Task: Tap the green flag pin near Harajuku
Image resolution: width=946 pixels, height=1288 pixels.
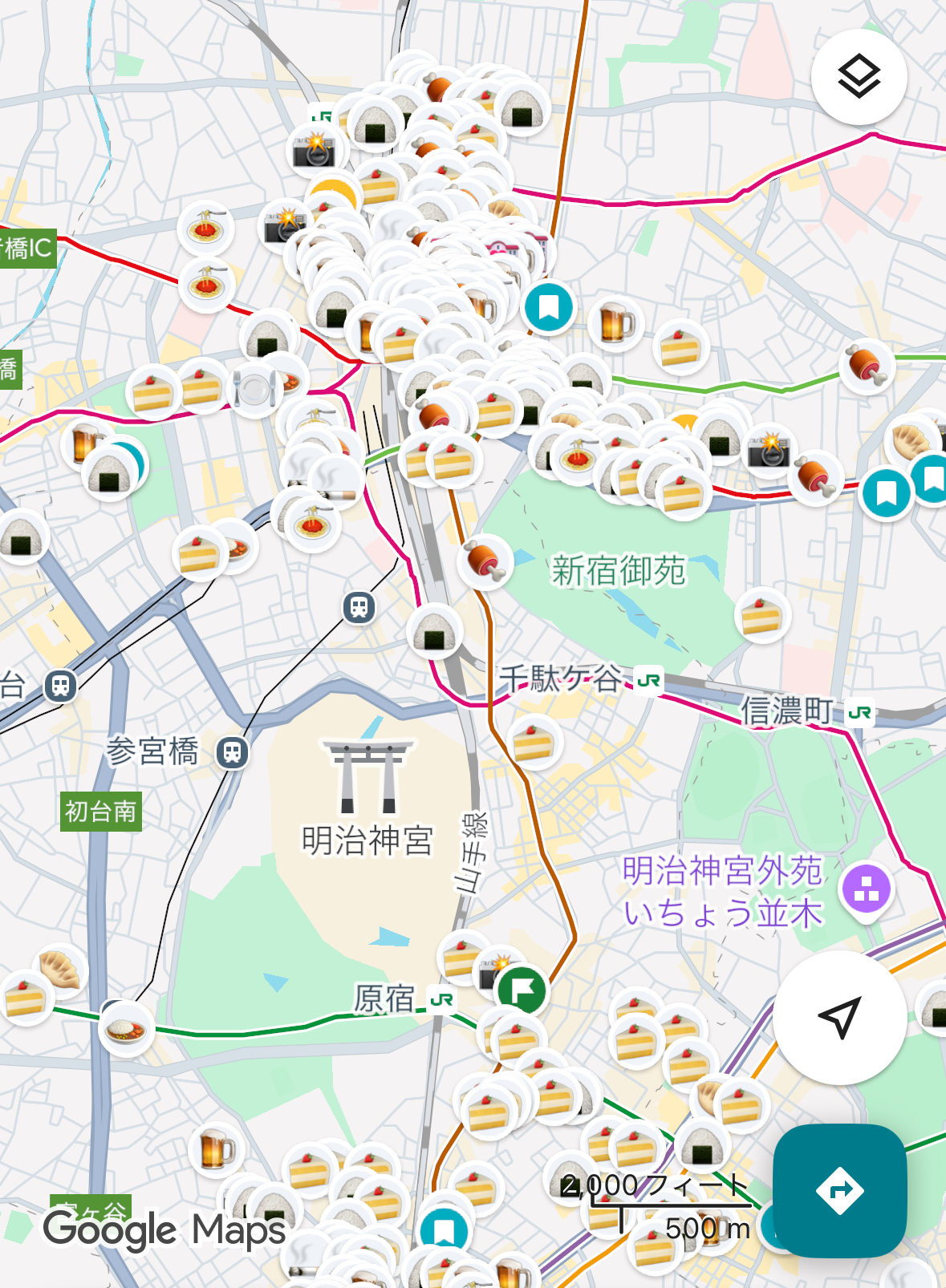Action: point(522,990)
